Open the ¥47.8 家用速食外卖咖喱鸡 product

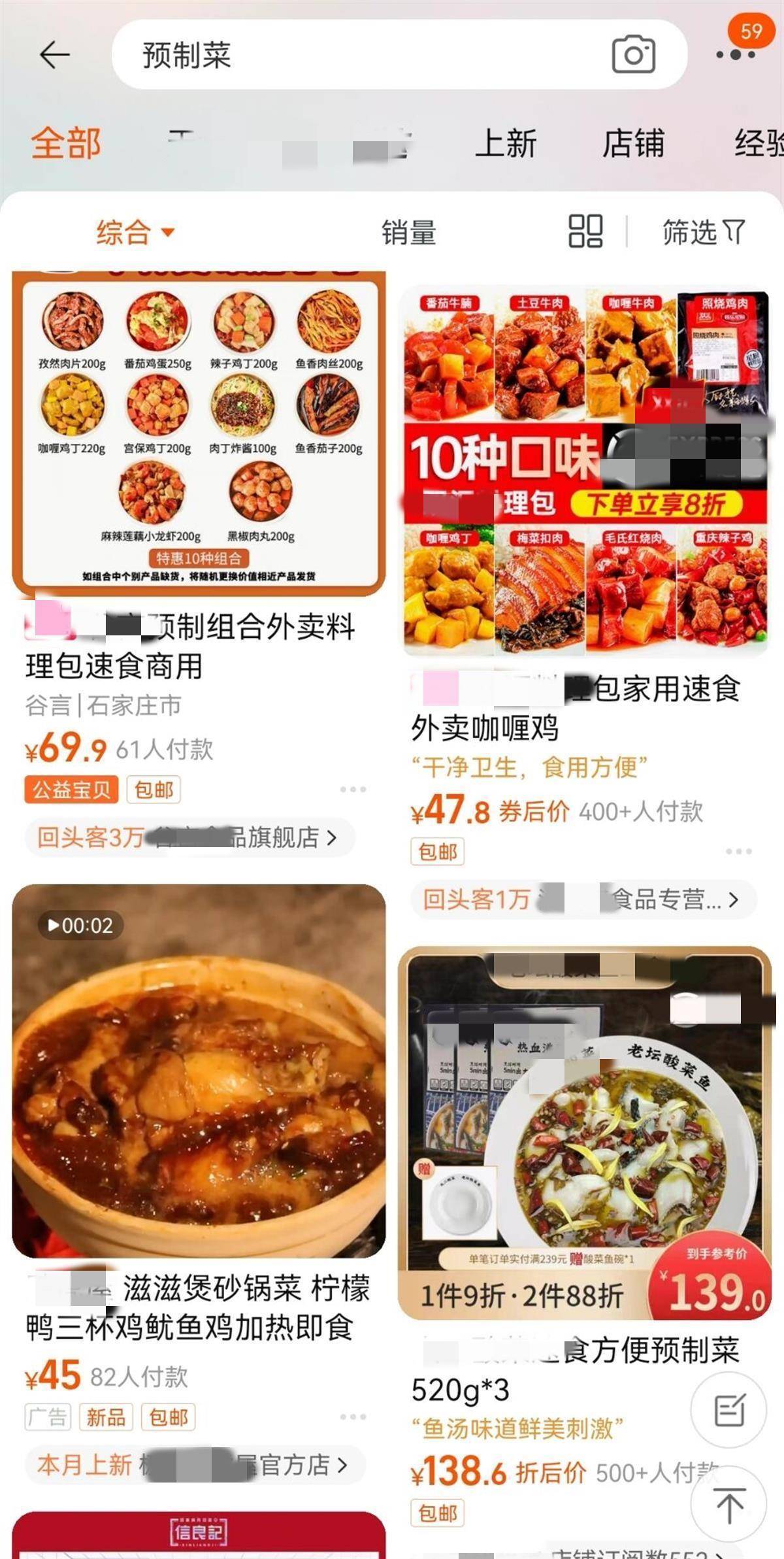[585, 471]
